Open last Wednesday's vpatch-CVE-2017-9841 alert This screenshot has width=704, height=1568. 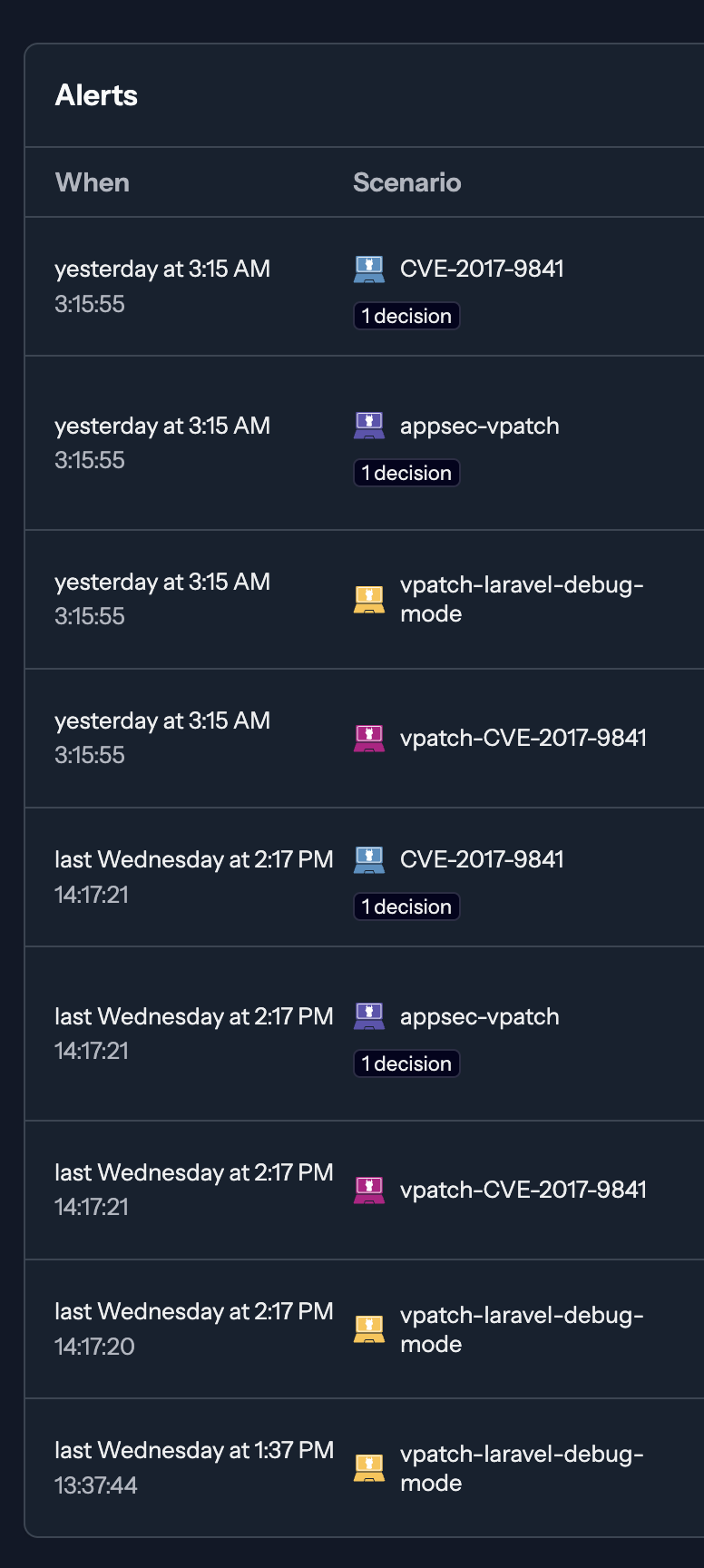[523, 1190]
